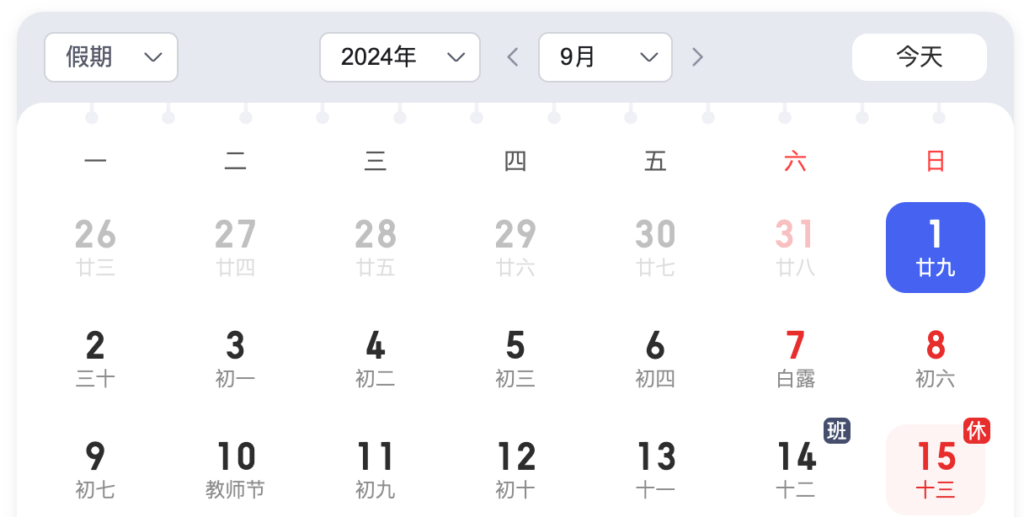This screenshot has width=1024, height=517.
Task: Select August 31 廿八
Action: coord(795,247)
